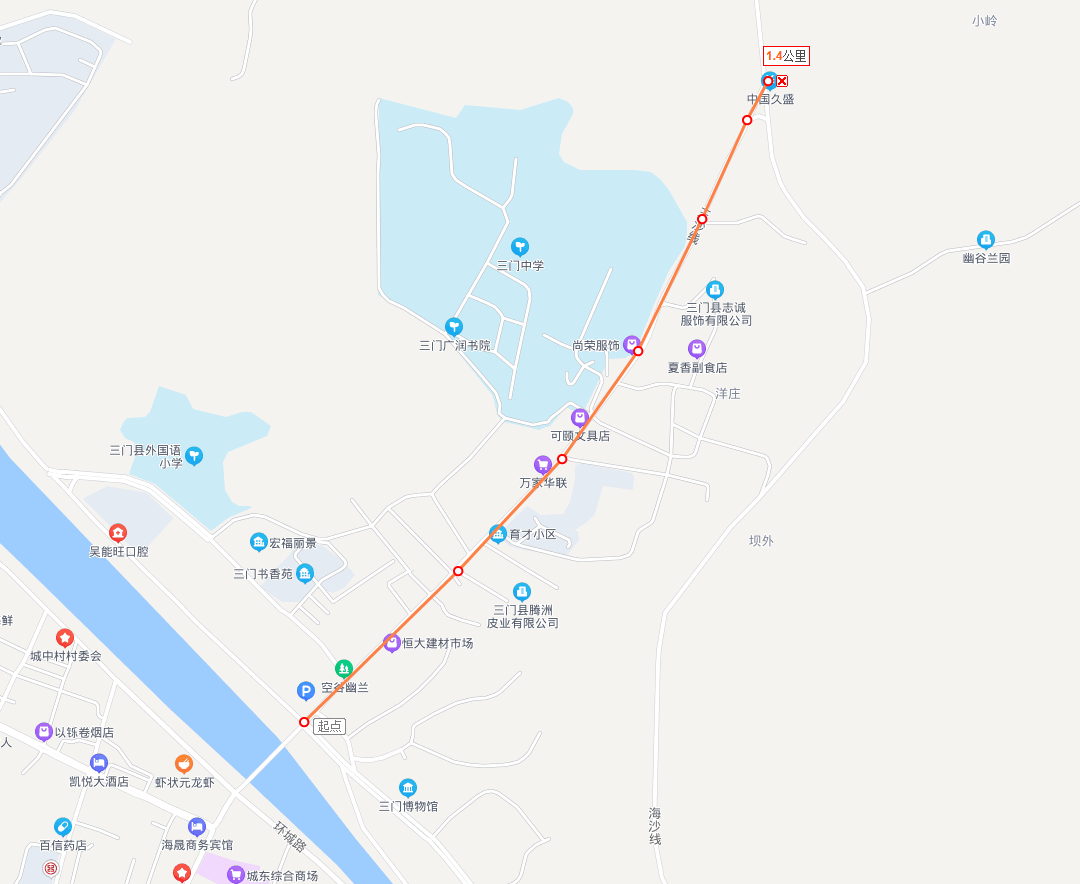Open the 海晟商务宾馆 hotel marker
Image resolution: width=1080 pixels, height=884 pixels.
(197, 827)
